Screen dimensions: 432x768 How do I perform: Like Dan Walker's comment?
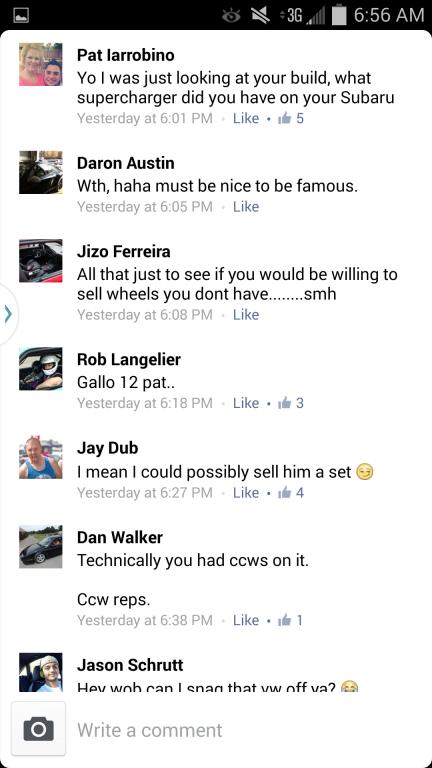click(246, 620)
